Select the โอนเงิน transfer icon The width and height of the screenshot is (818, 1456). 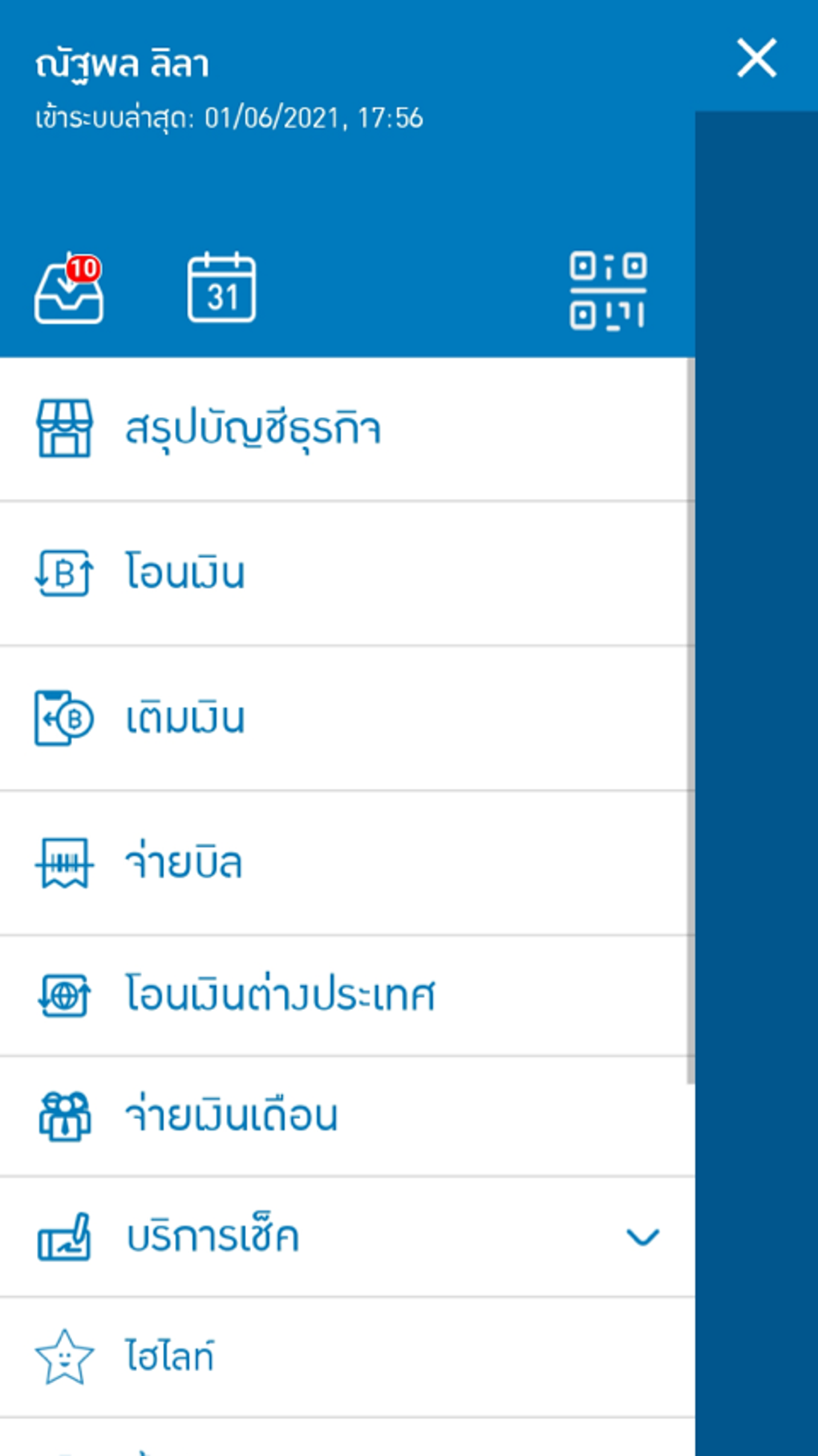64,573
